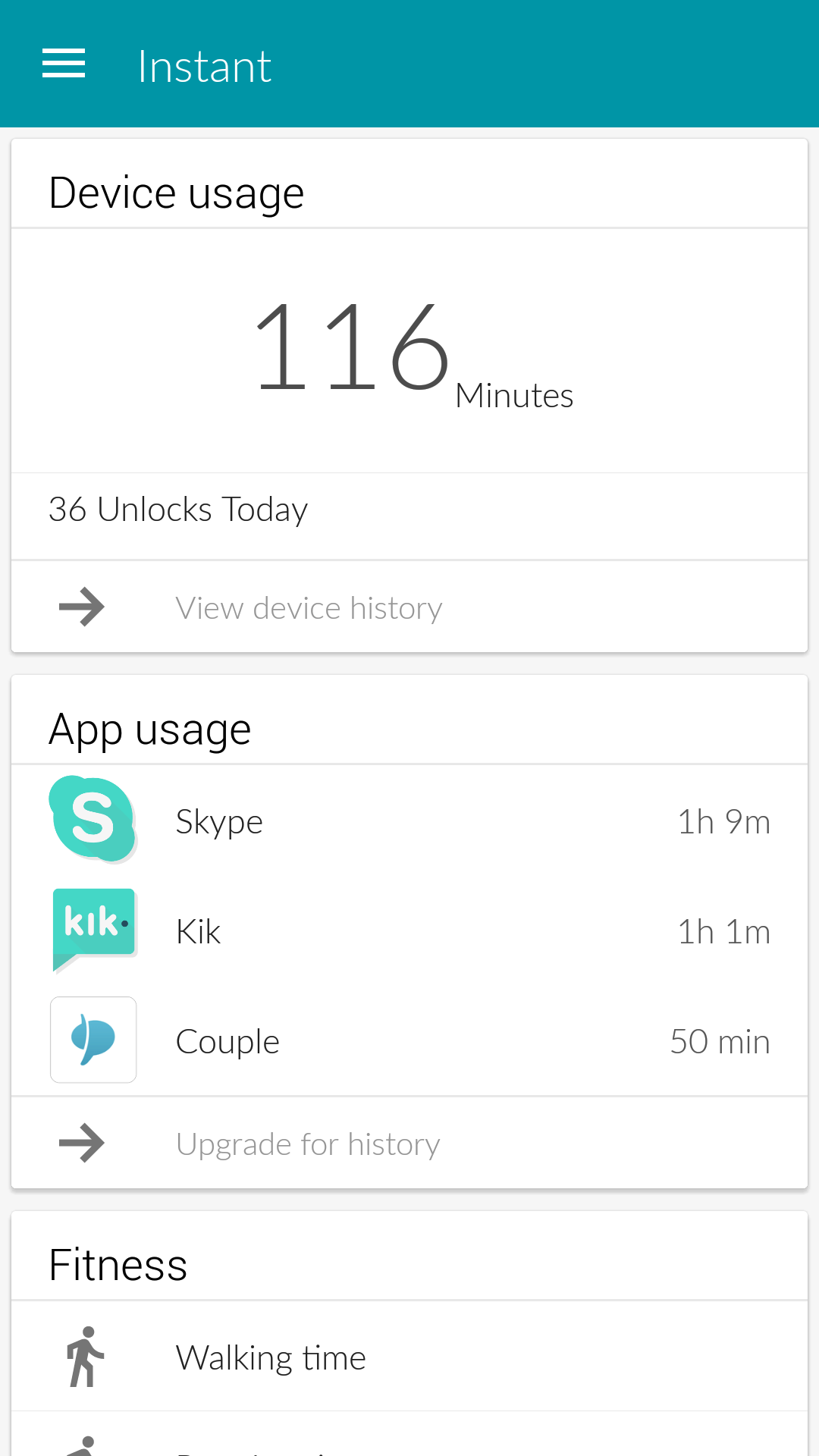Open Kik app usage row
819x1456 pixels.
[x=409, y=931]
